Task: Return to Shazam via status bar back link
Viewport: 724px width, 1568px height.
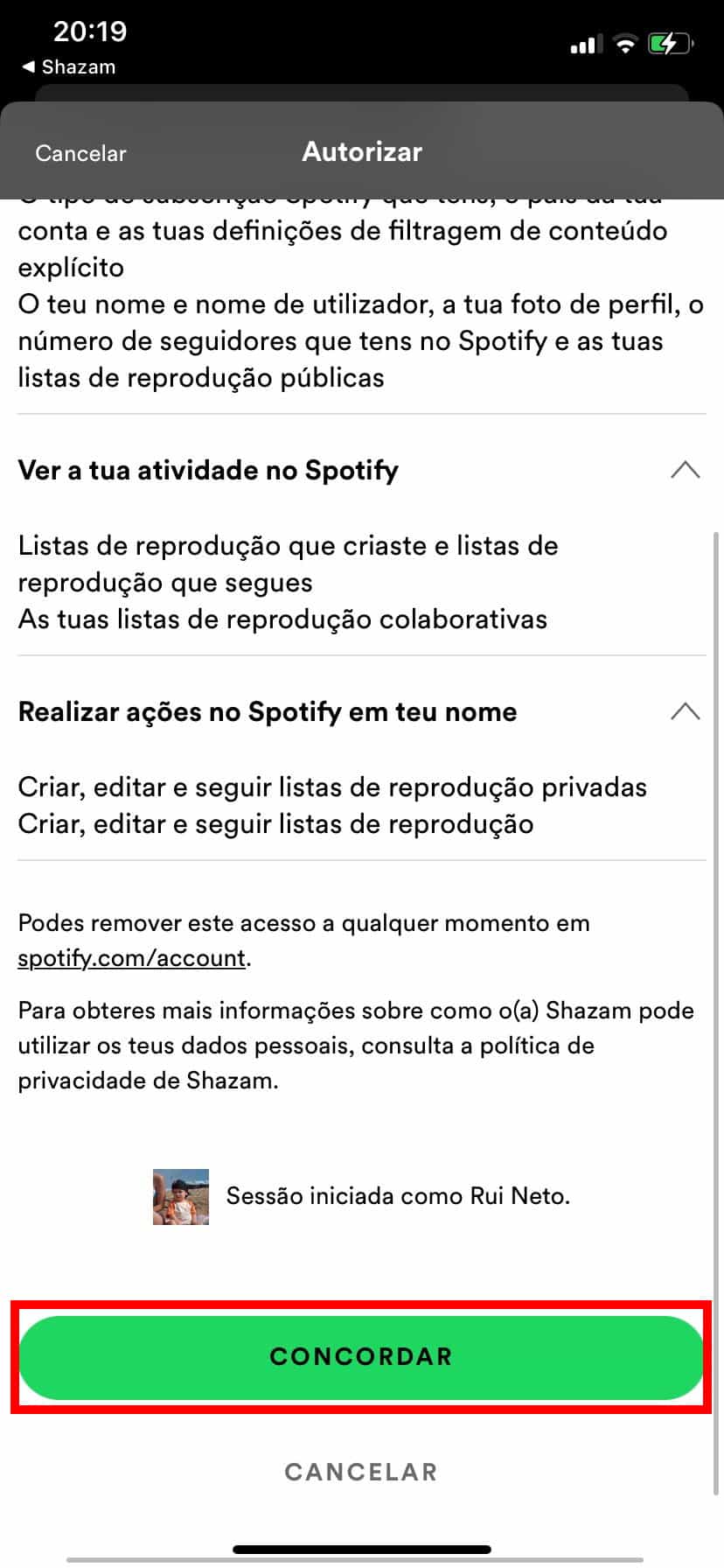Action: click(68, 66)
